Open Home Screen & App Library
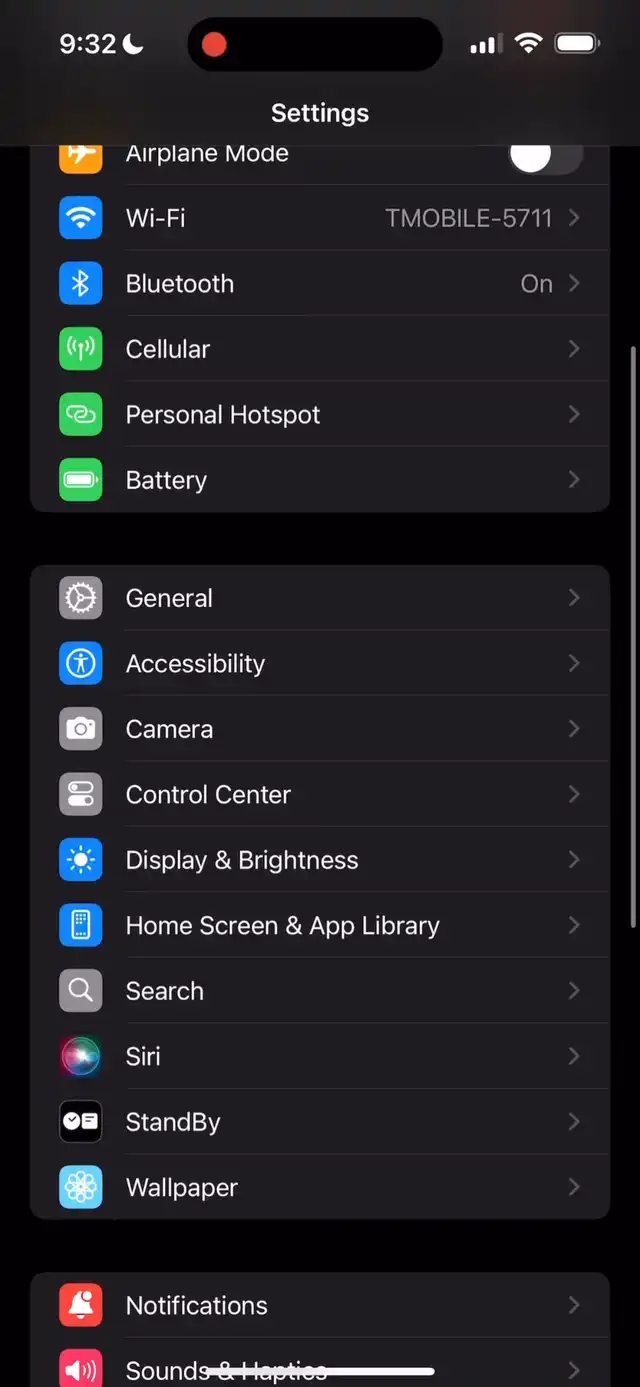This screenshot has height=1387, width=640. click(x=320, y=926)
